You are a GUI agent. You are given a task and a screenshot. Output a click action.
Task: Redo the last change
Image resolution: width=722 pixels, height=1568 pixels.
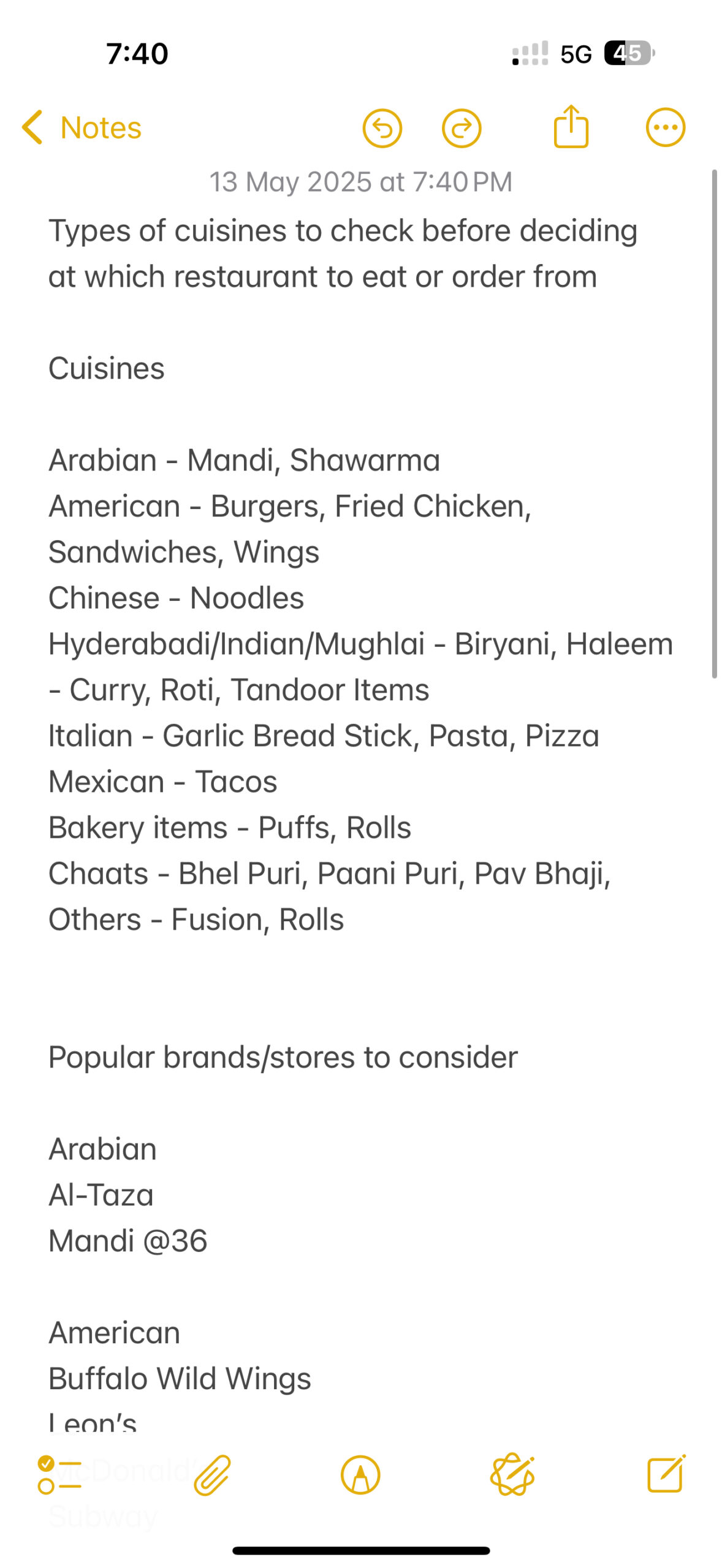(461, 129)
